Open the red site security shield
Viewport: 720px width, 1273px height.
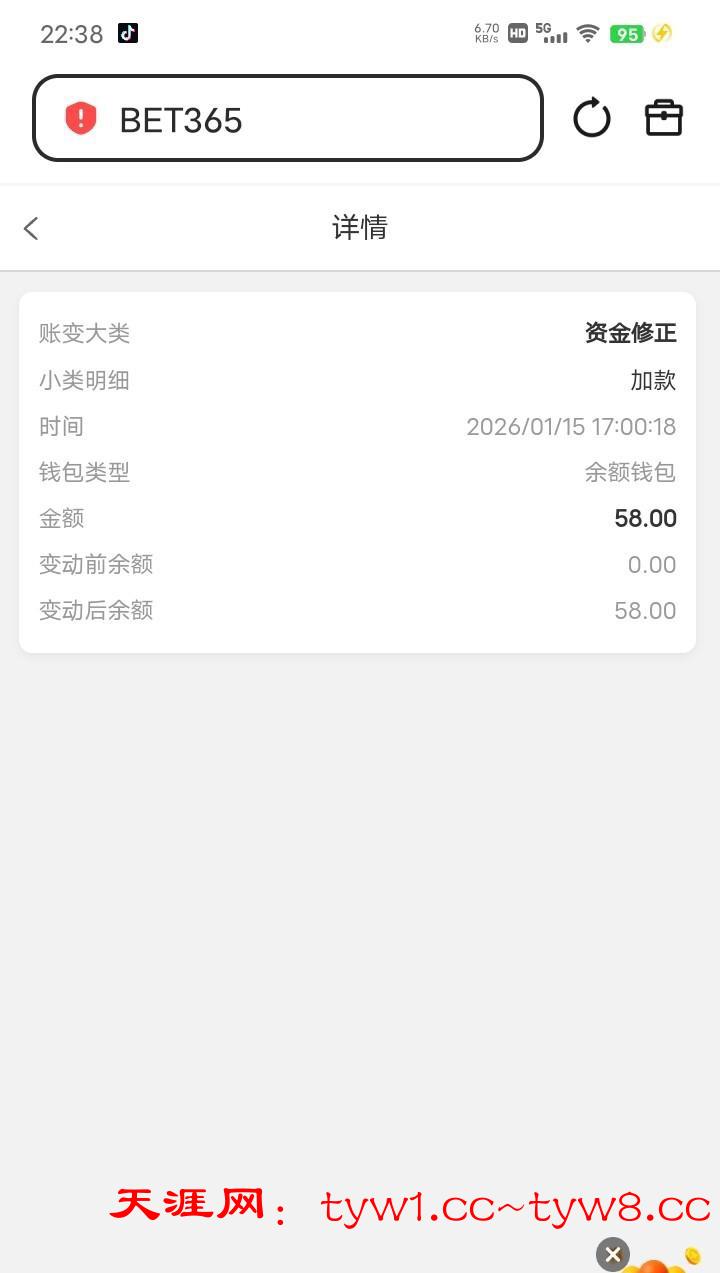click(81, 119)
